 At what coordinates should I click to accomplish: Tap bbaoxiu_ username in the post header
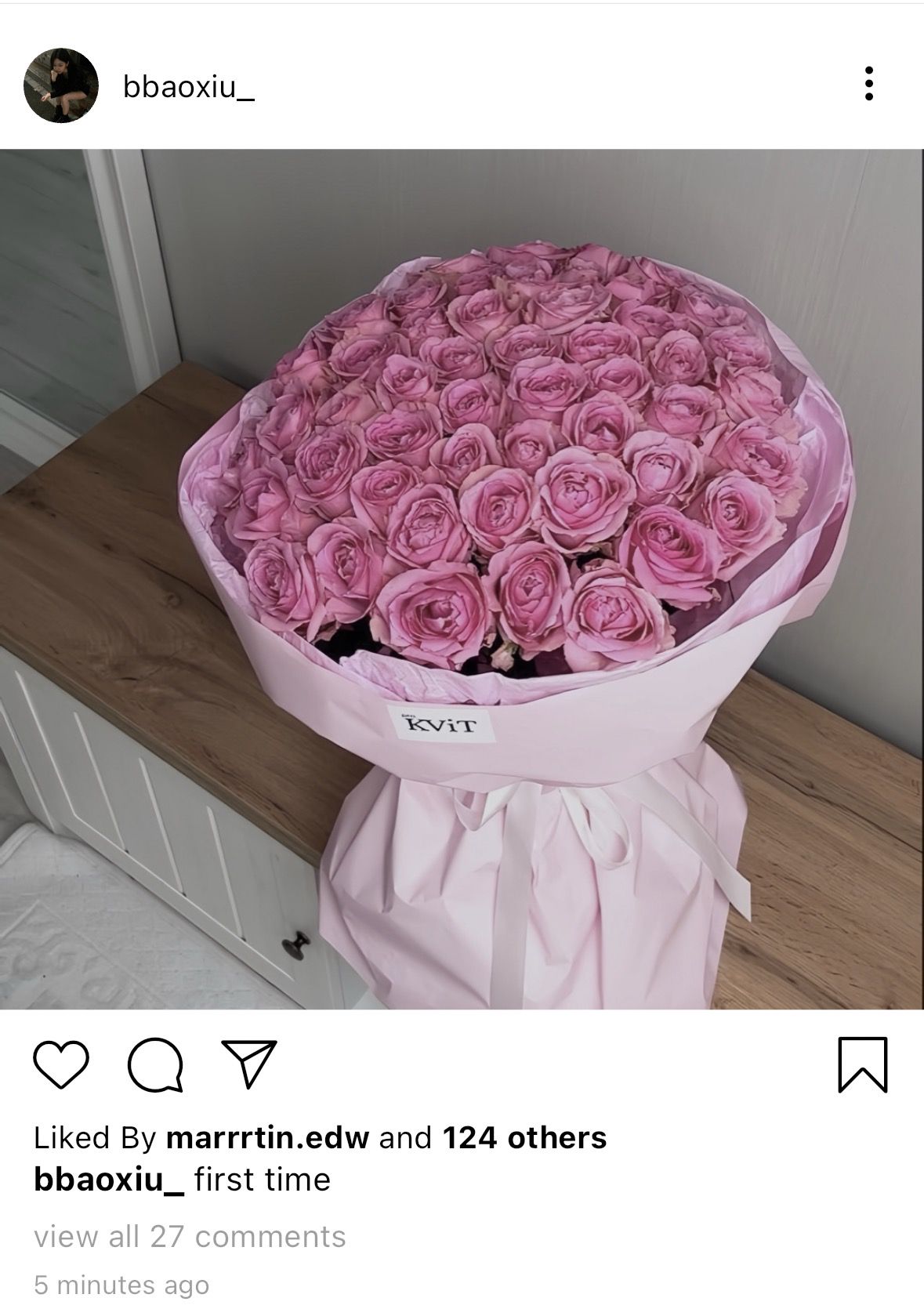(189, 88)
